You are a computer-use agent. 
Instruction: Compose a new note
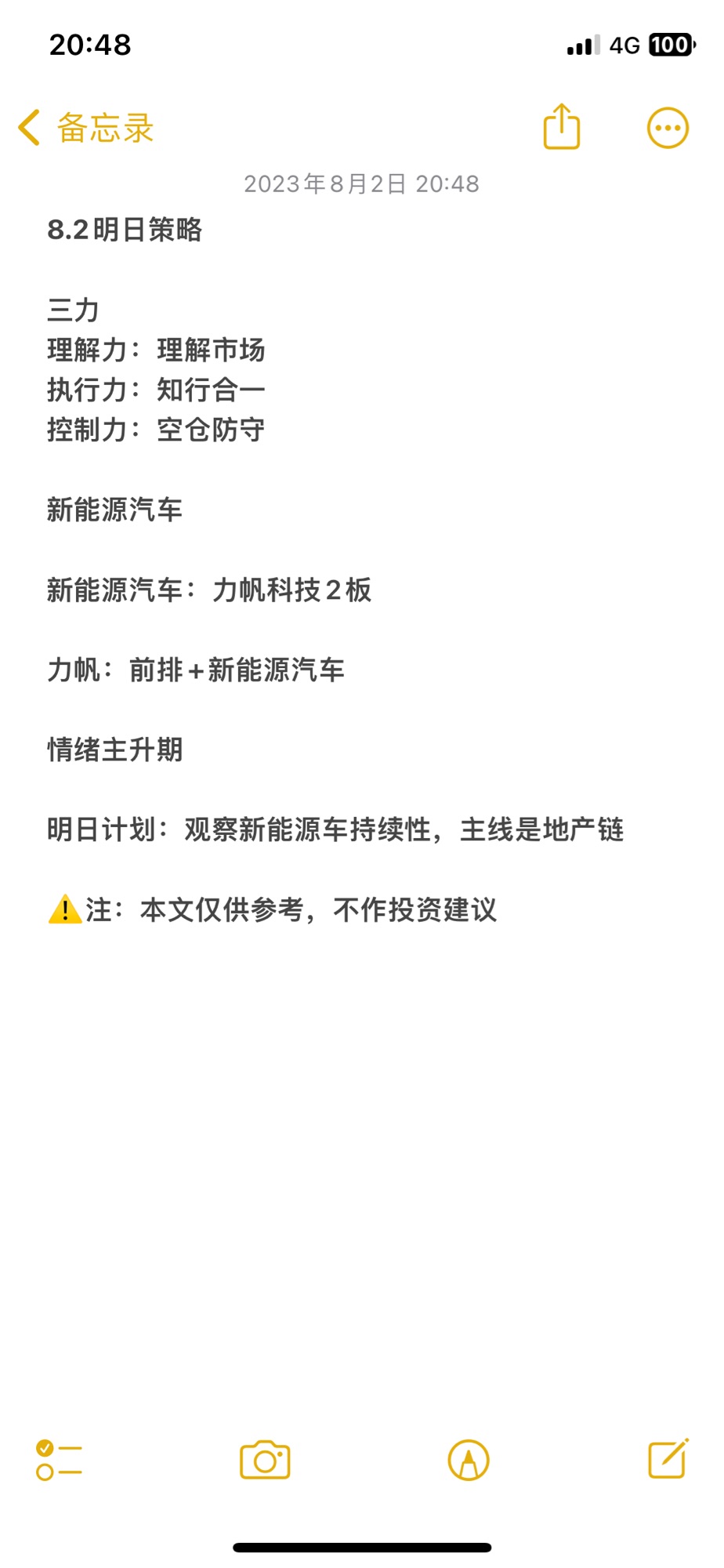[668, 1458]
